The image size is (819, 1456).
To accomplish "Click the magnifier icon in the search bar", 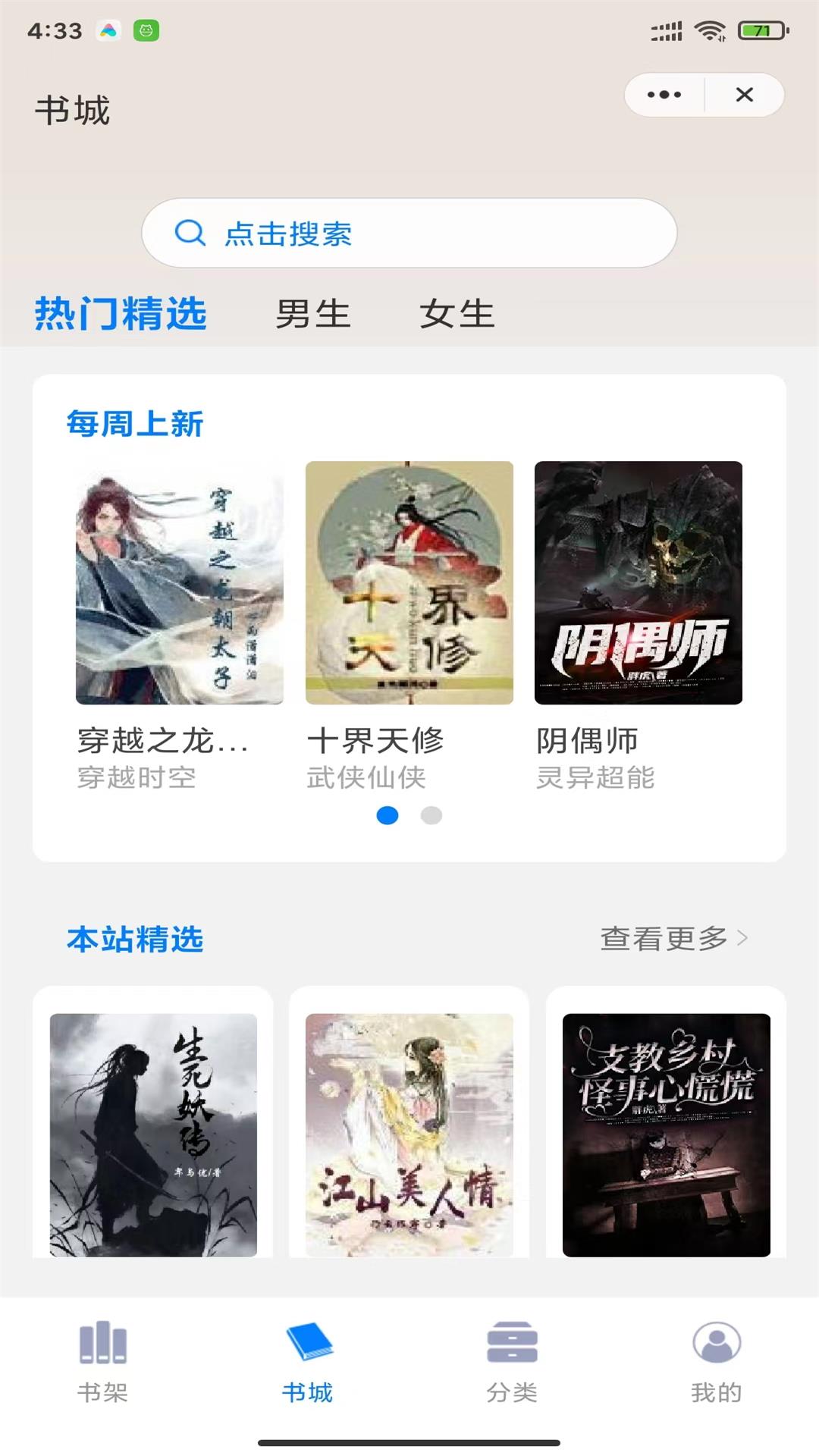I will [188, 233].
